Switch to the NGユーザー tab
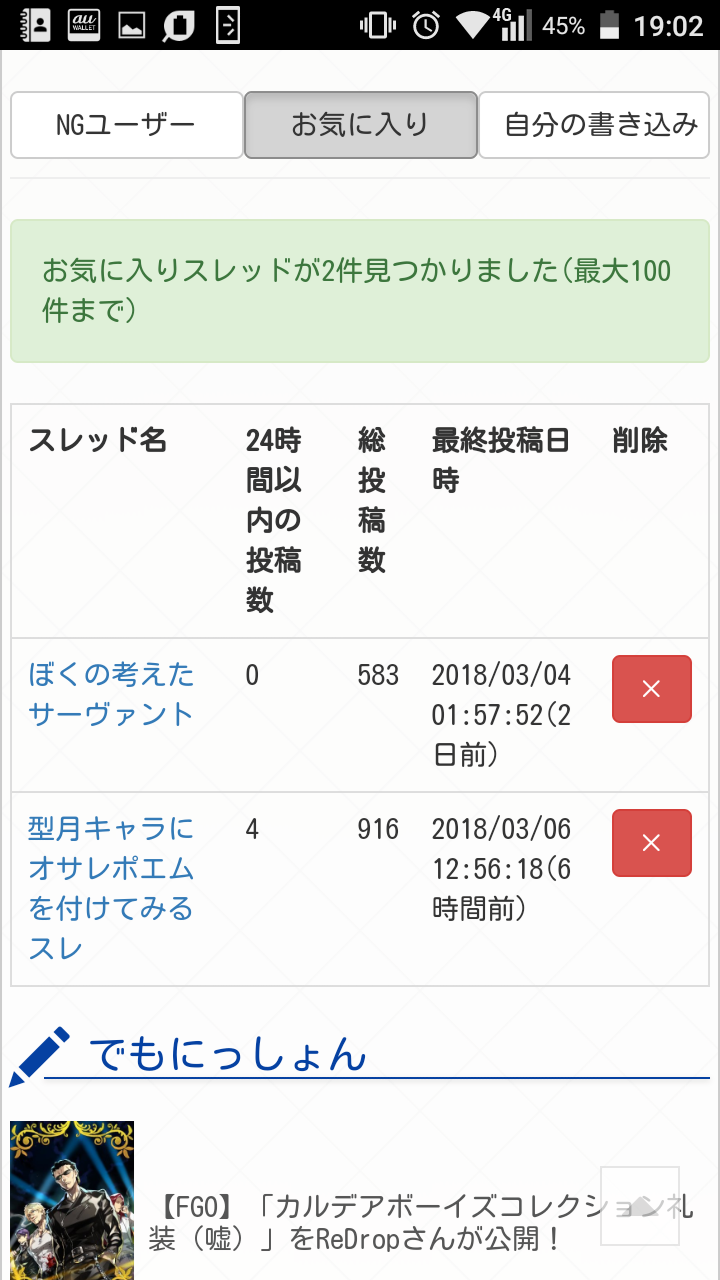 coord(126,125)
